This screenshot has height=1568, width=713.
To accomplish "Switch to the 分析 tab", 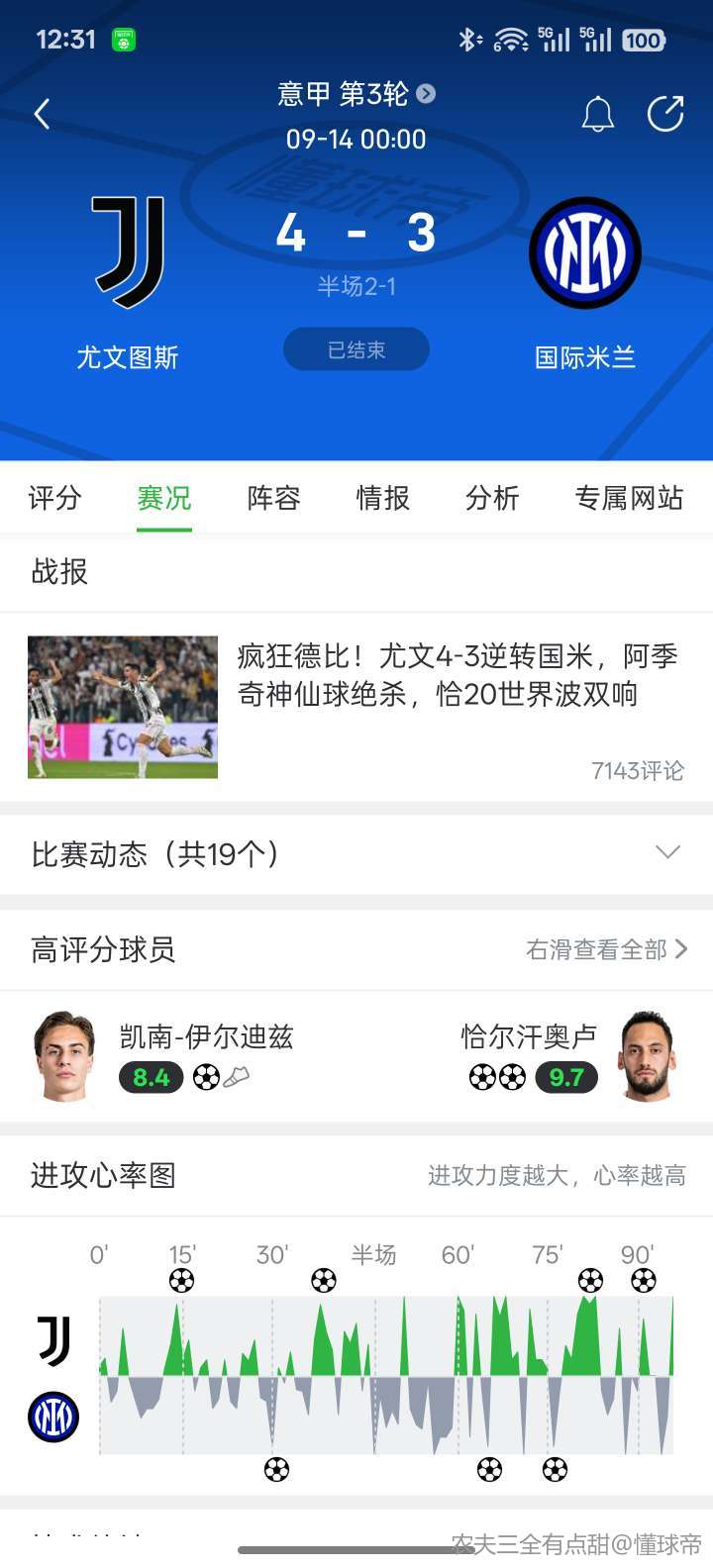I will click(492, 498).
